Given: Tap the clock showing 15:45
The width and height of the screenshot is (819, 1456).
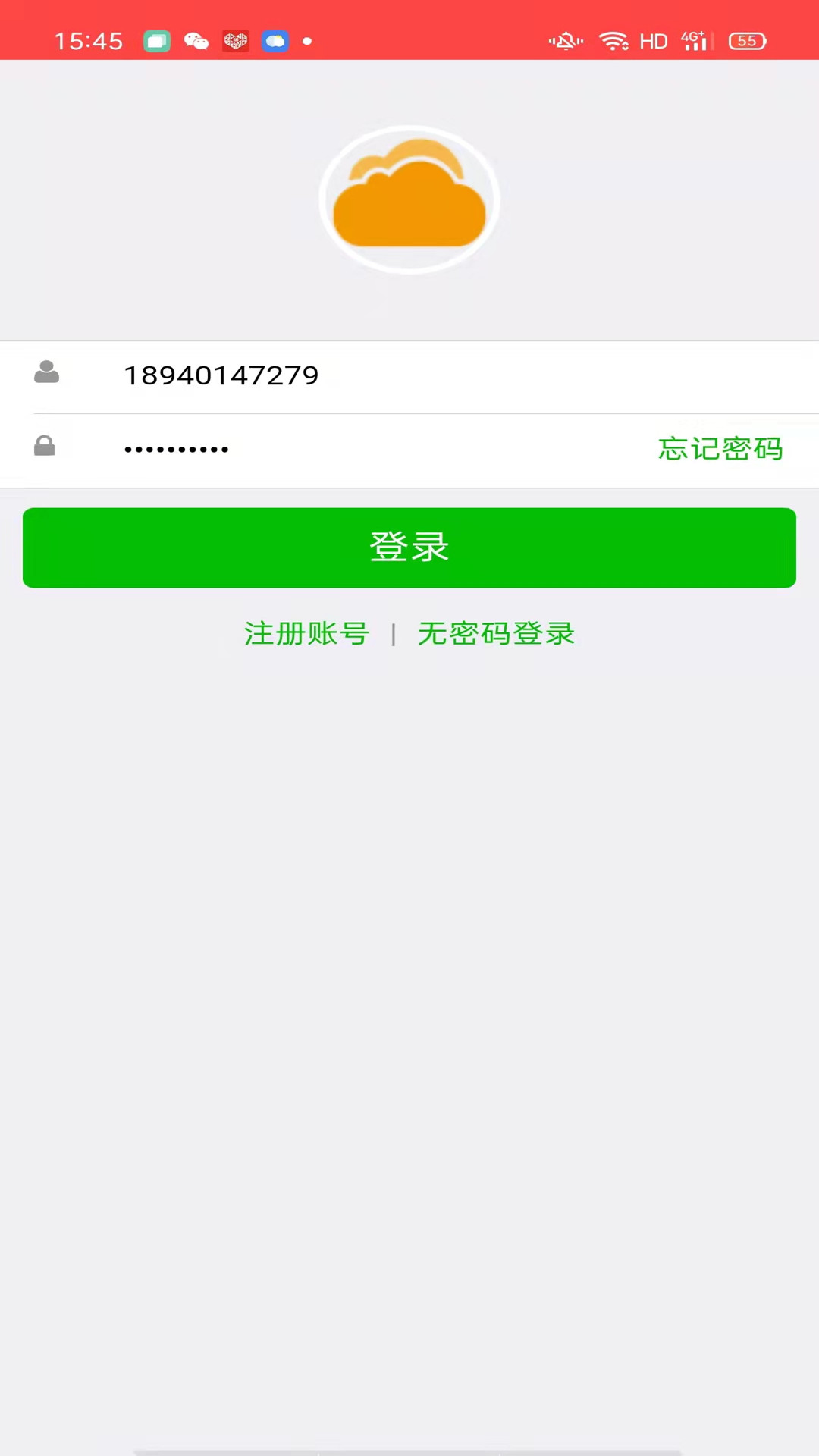Looking at the screenshot, I should point(88,41).
